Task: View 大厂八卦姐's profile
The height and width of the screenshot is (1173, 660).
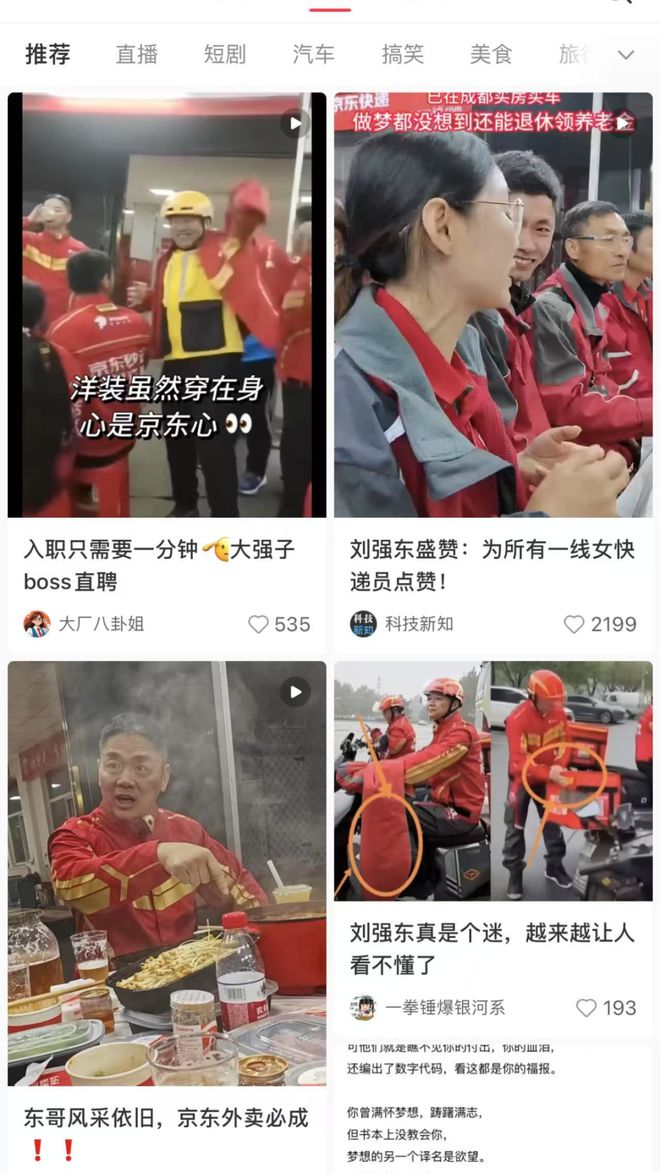Action: coord(100,624)
